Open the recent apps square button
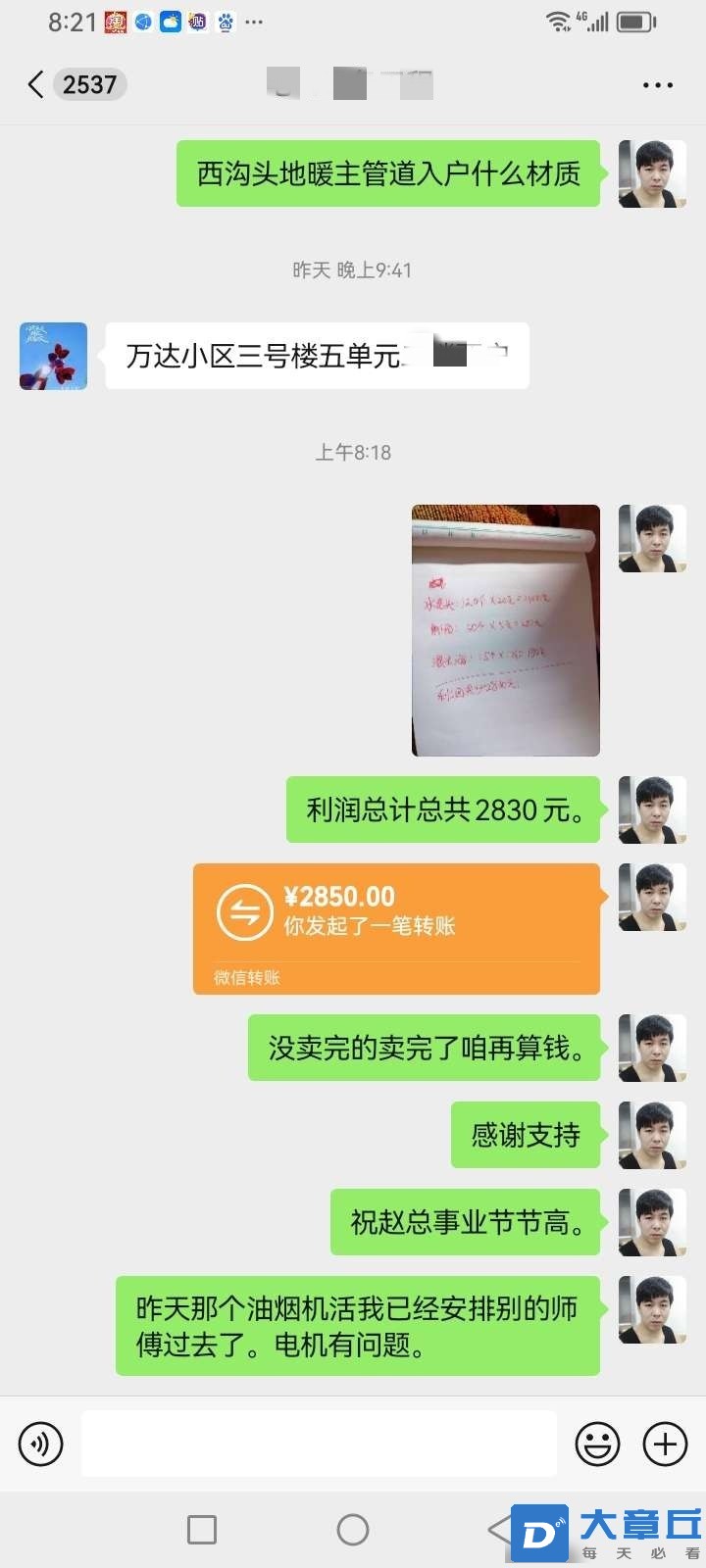The height and width of the screenshot is (1568, 706). (202, 1529)
